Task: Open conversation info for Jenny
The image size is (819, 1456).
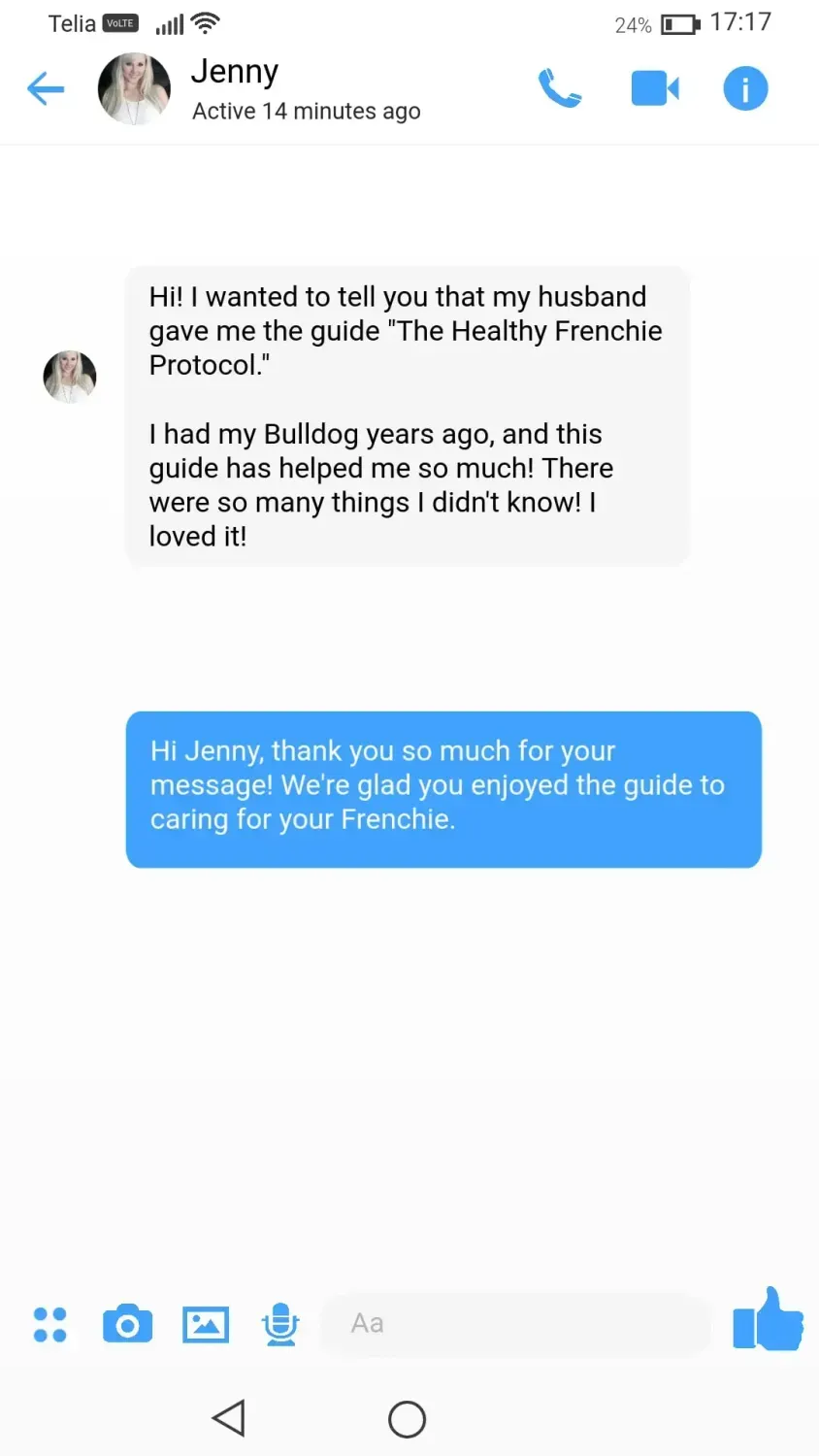Action: click(x=745, y=88)
